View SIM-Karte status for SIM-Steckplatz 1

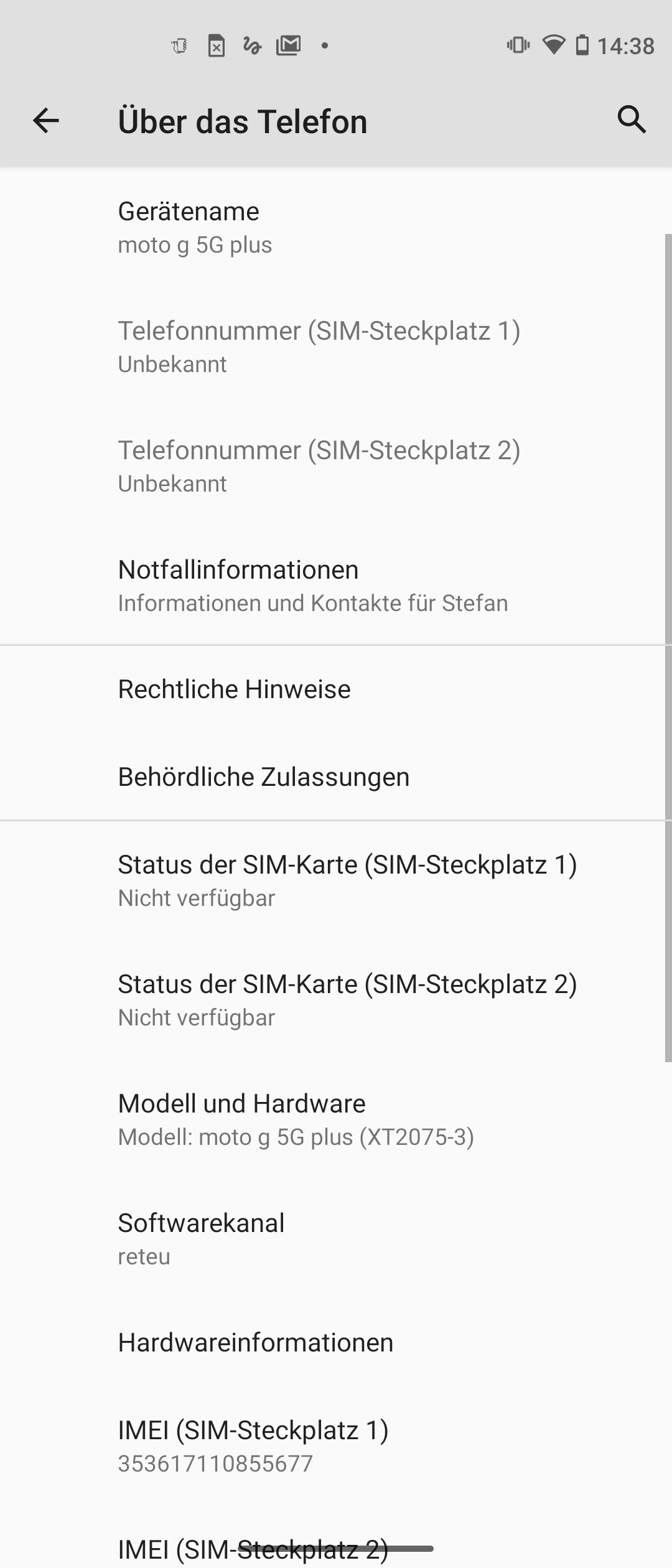click(336, 880)
